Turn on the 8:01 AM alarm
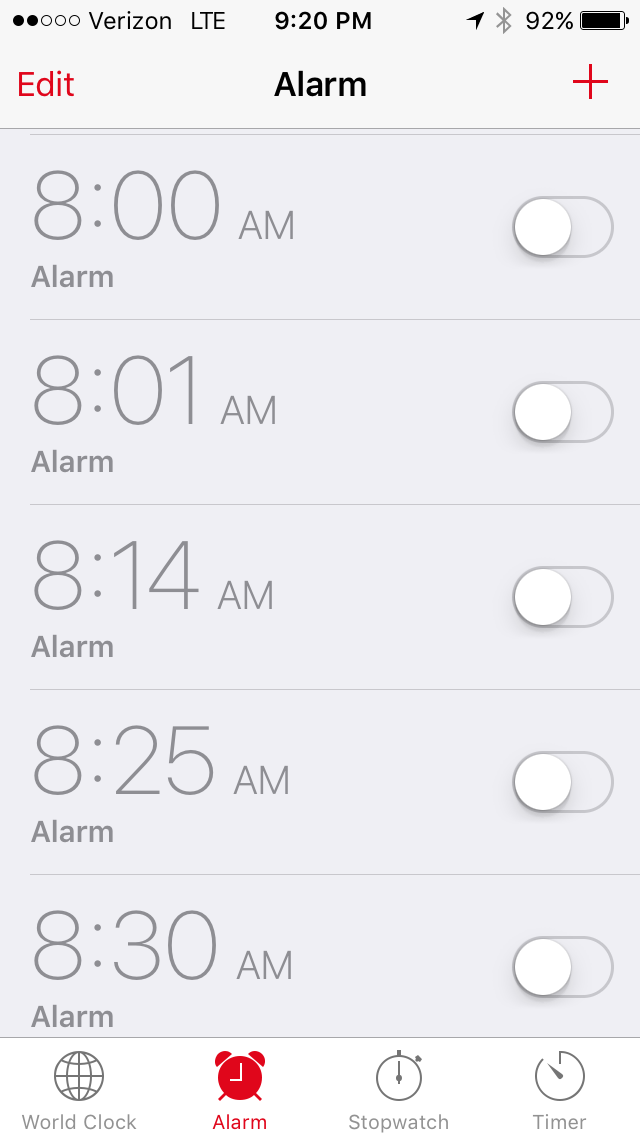This screenshot has height=1136, width=640. pos(562,412)
